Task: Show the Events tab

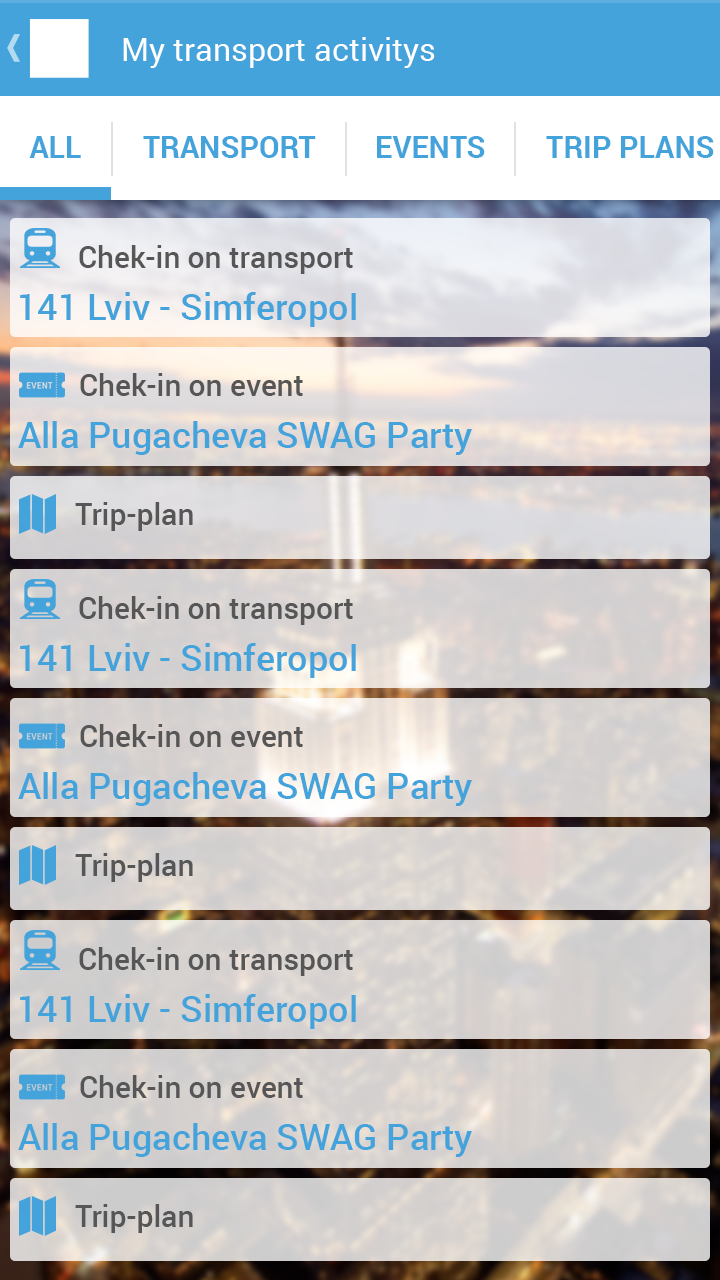Action: (430, 148)
